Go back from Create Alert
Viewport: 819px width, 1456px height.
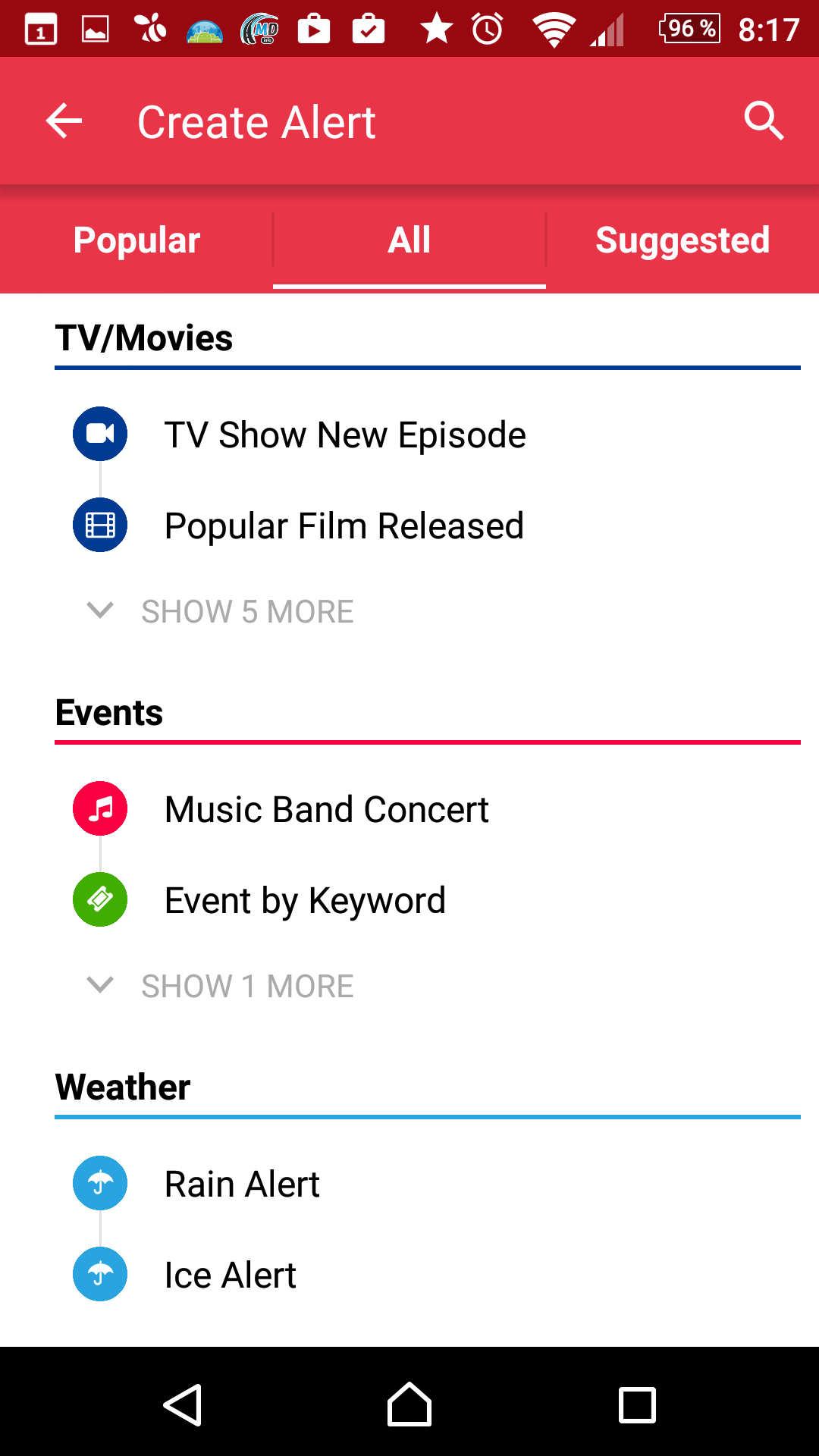(x=64, y=121)
